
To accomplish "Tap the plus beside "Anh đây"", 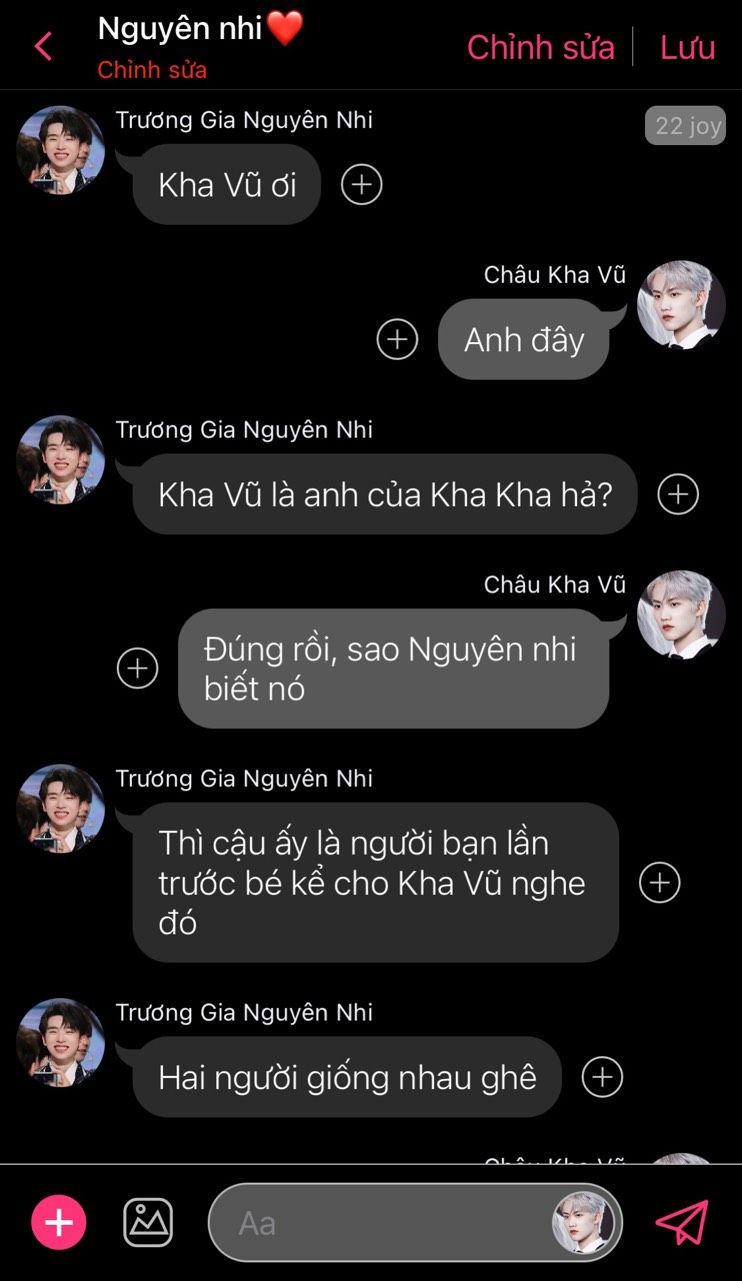I will [x=397, y=339].
